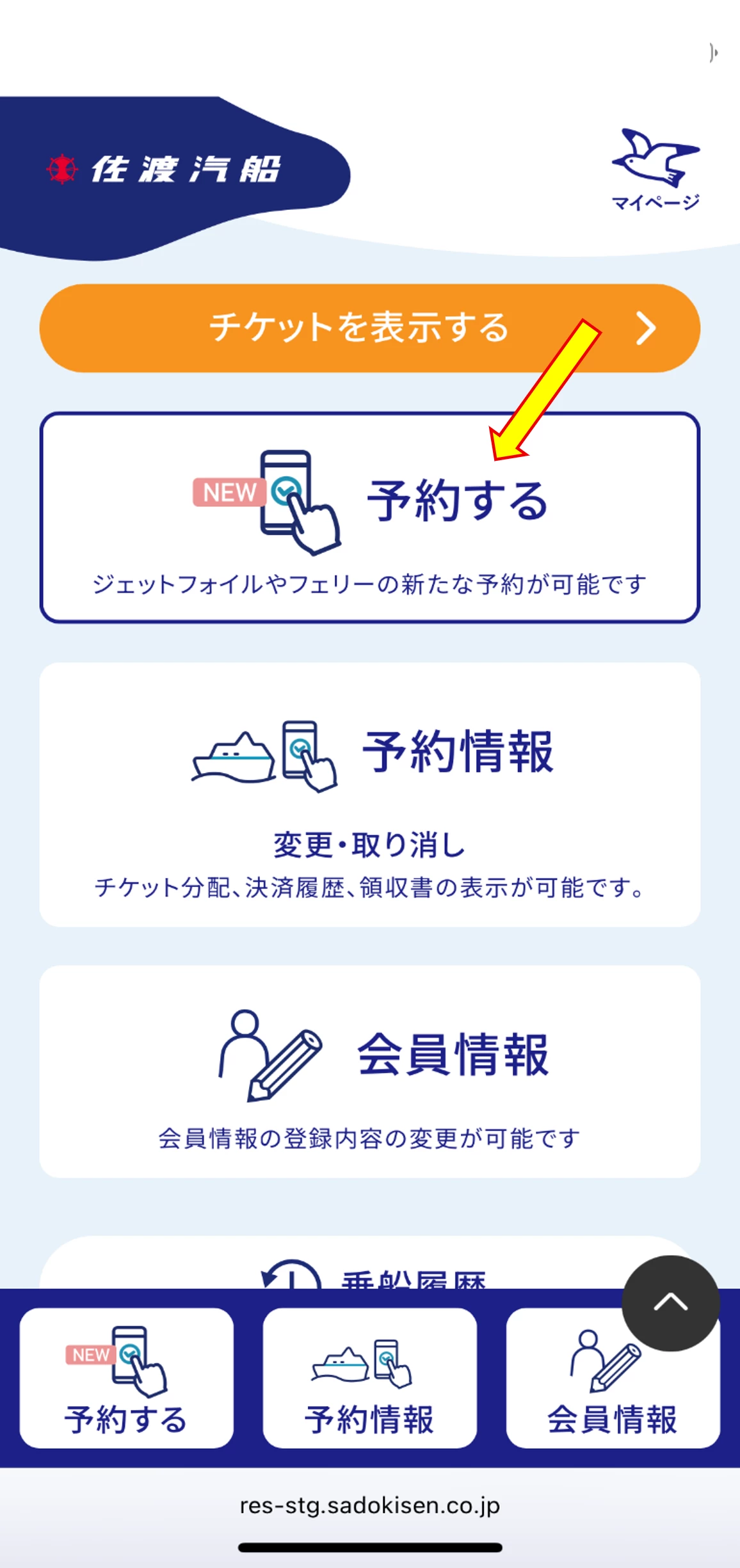Open the 予約情報 変更・取り消し card
The width and height of the screenshot is (740, 1568).
[x=369, y=794]
